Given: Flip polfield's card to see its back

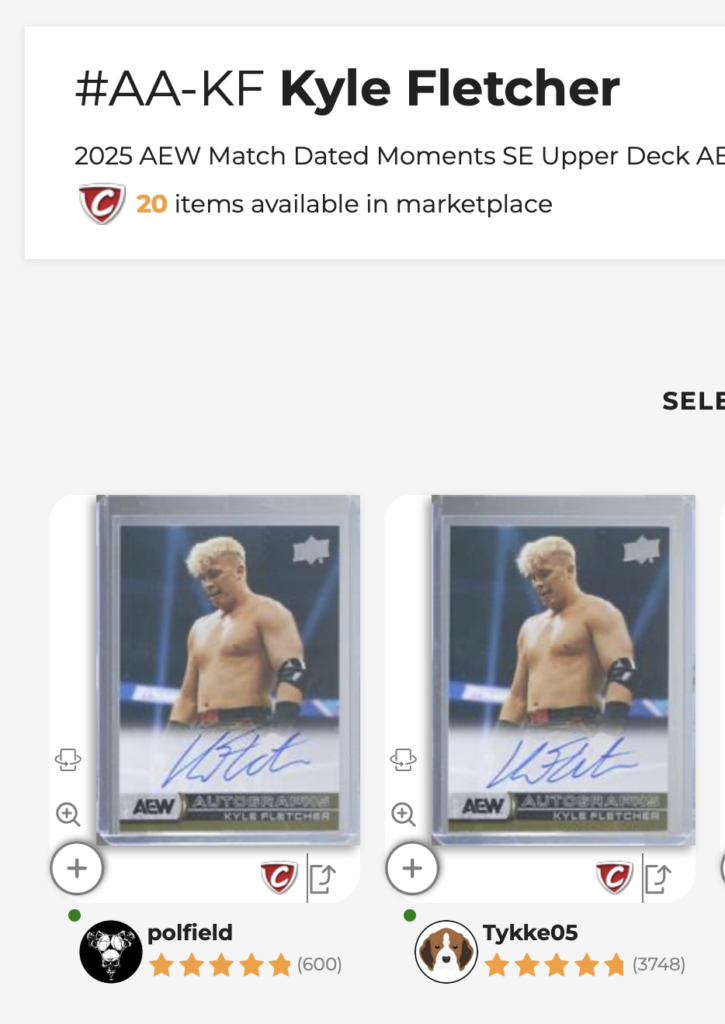Looking at the screenshot, I should pos(68,760).
